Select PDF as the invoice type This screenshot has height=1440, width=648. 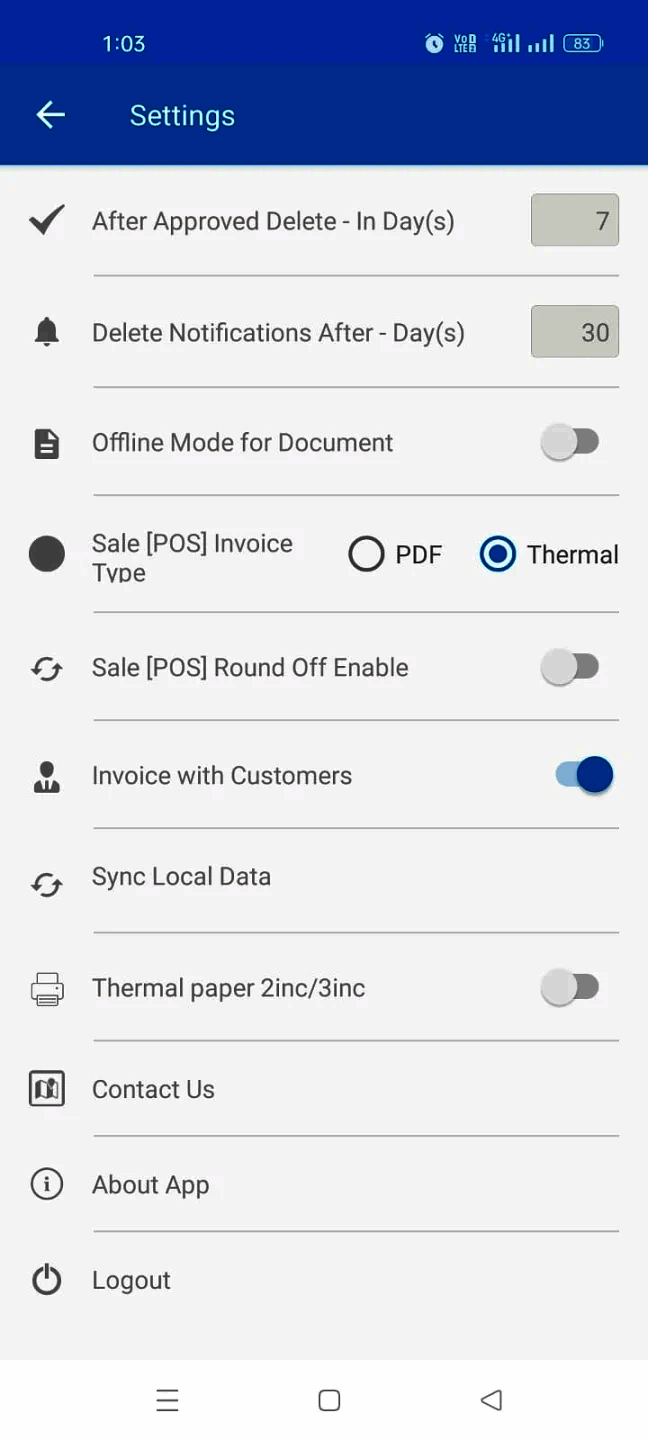tap(367, 554)
